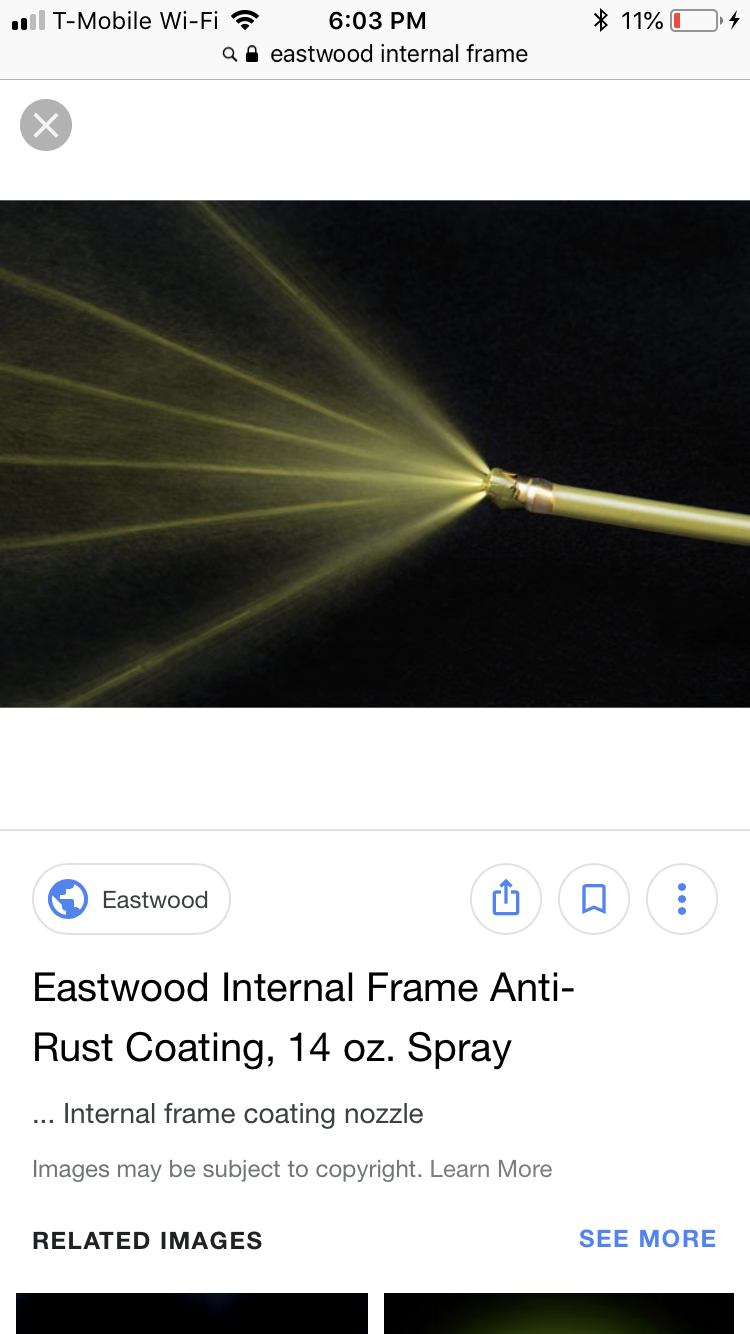
Task: Tap Learn More about image copyright
Action: pos(491,1169)
